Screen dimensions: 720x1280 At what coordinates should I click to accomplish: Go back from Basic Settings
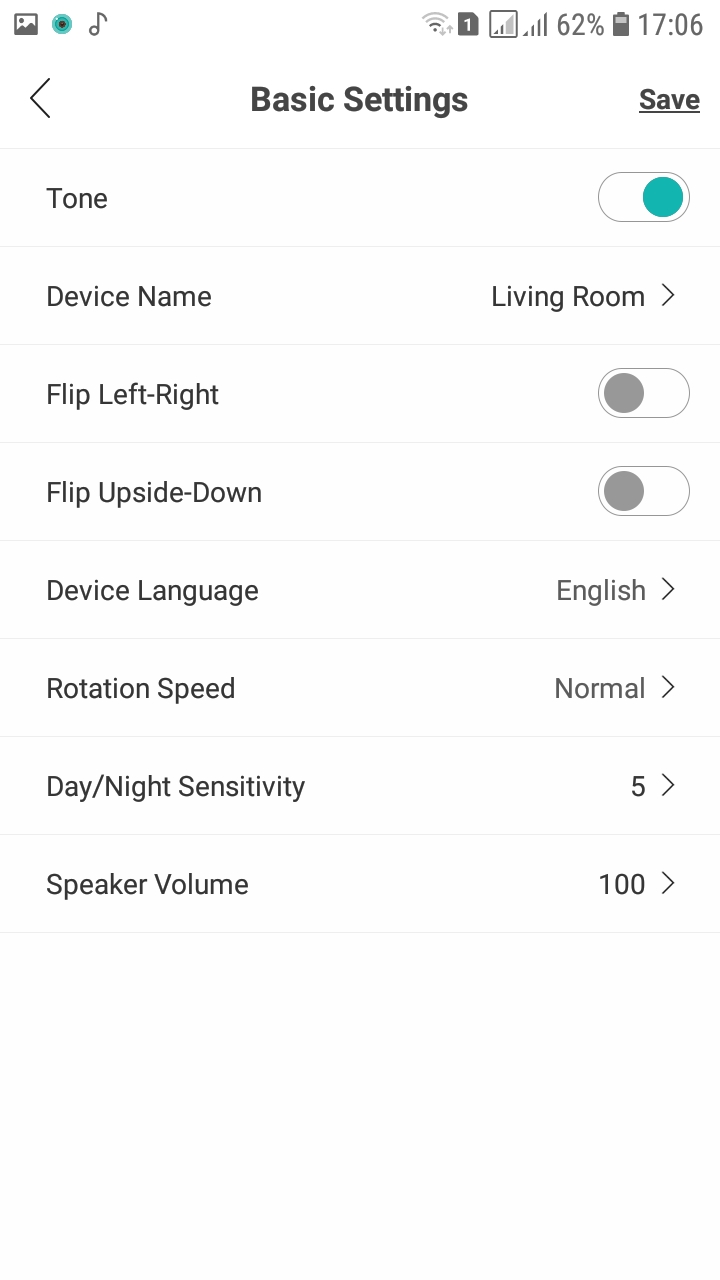coord(41,99)
